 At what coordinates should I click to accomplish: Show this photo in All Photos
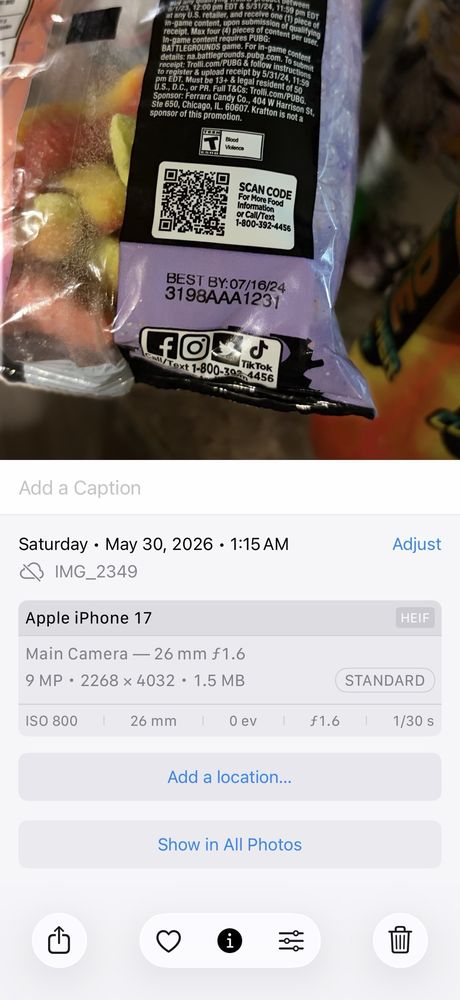click(230, 844)
